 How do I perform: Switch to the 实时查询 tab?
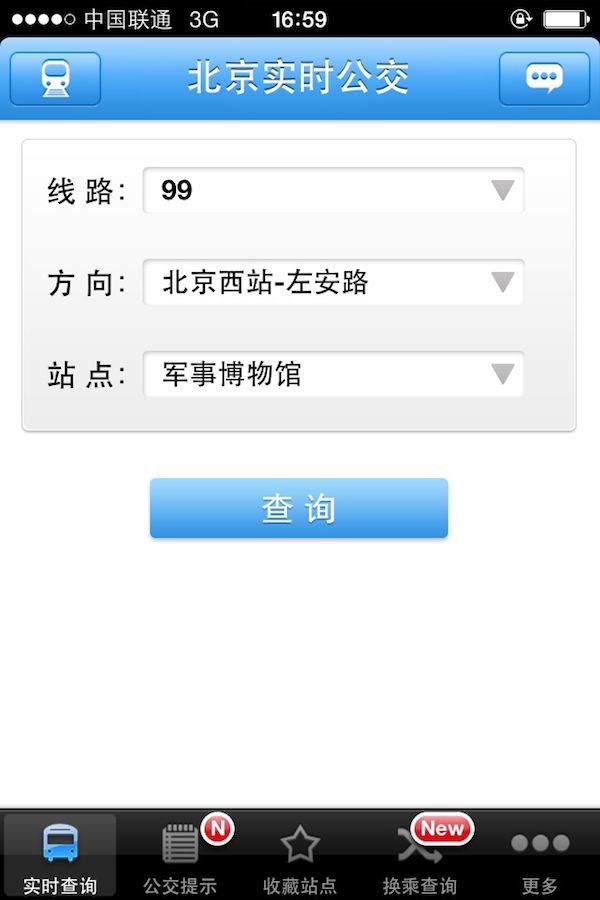click(60, 856)
